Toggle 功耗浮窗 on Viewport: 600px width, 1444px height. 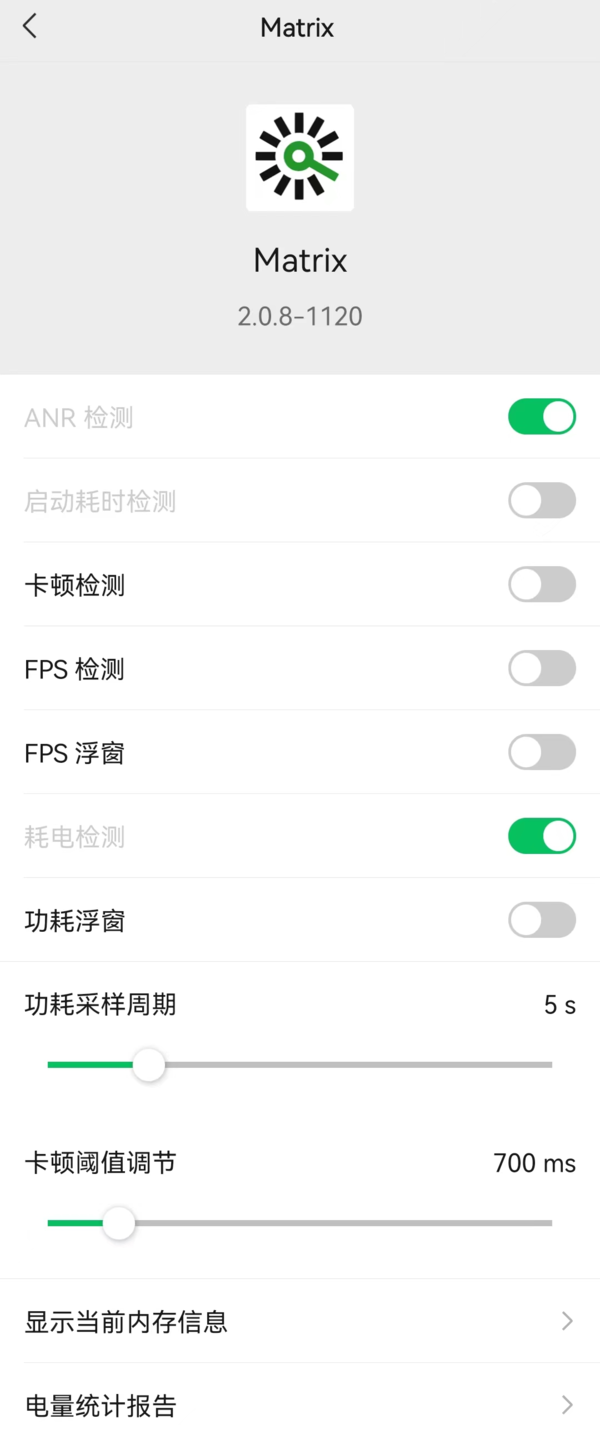pyautogui.click(x=542, y=921)
